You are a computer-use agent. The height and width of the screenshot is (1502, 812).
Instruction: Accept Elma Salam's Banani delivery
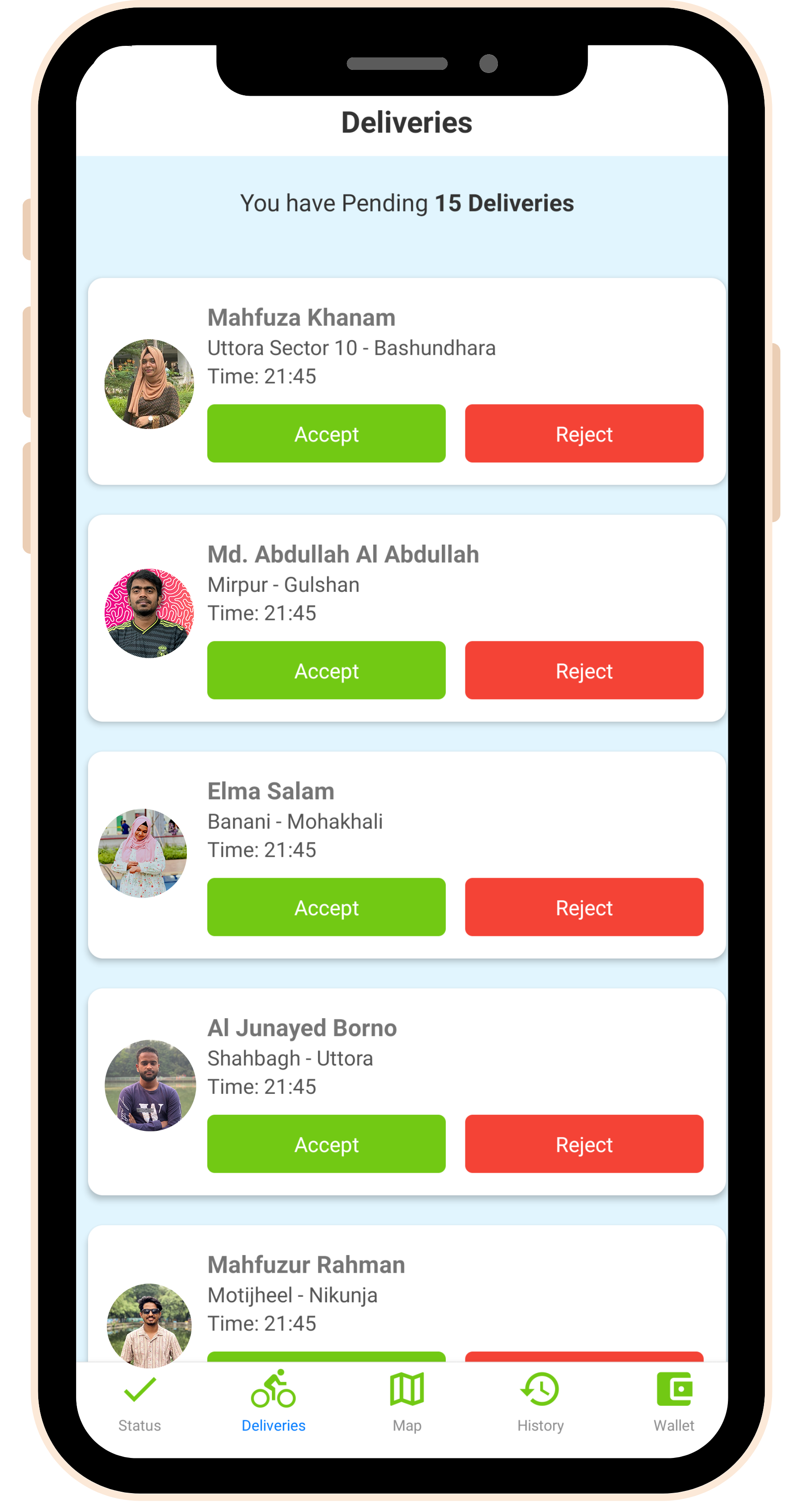(326, 907)
